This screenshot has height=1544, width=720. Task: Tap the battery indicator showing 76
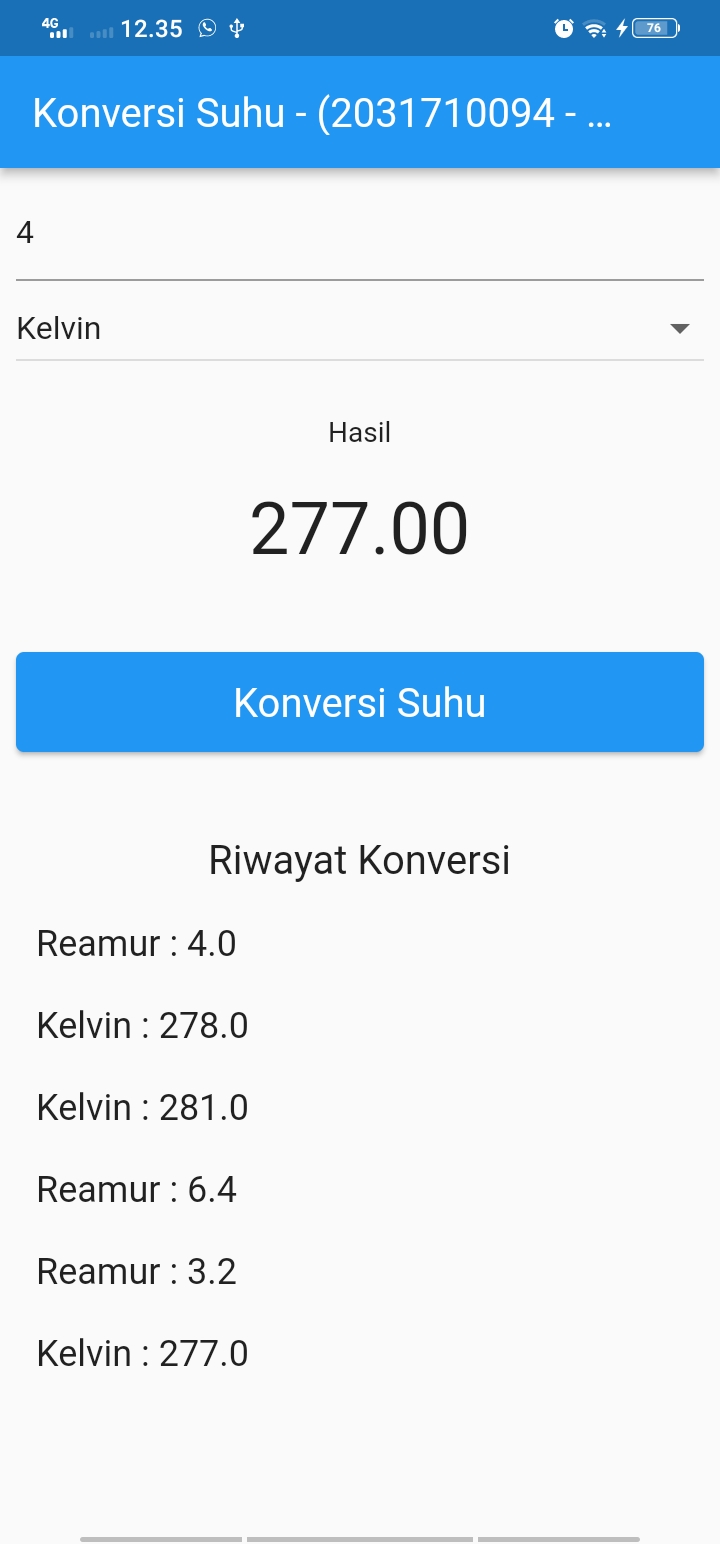pos(655,28)
